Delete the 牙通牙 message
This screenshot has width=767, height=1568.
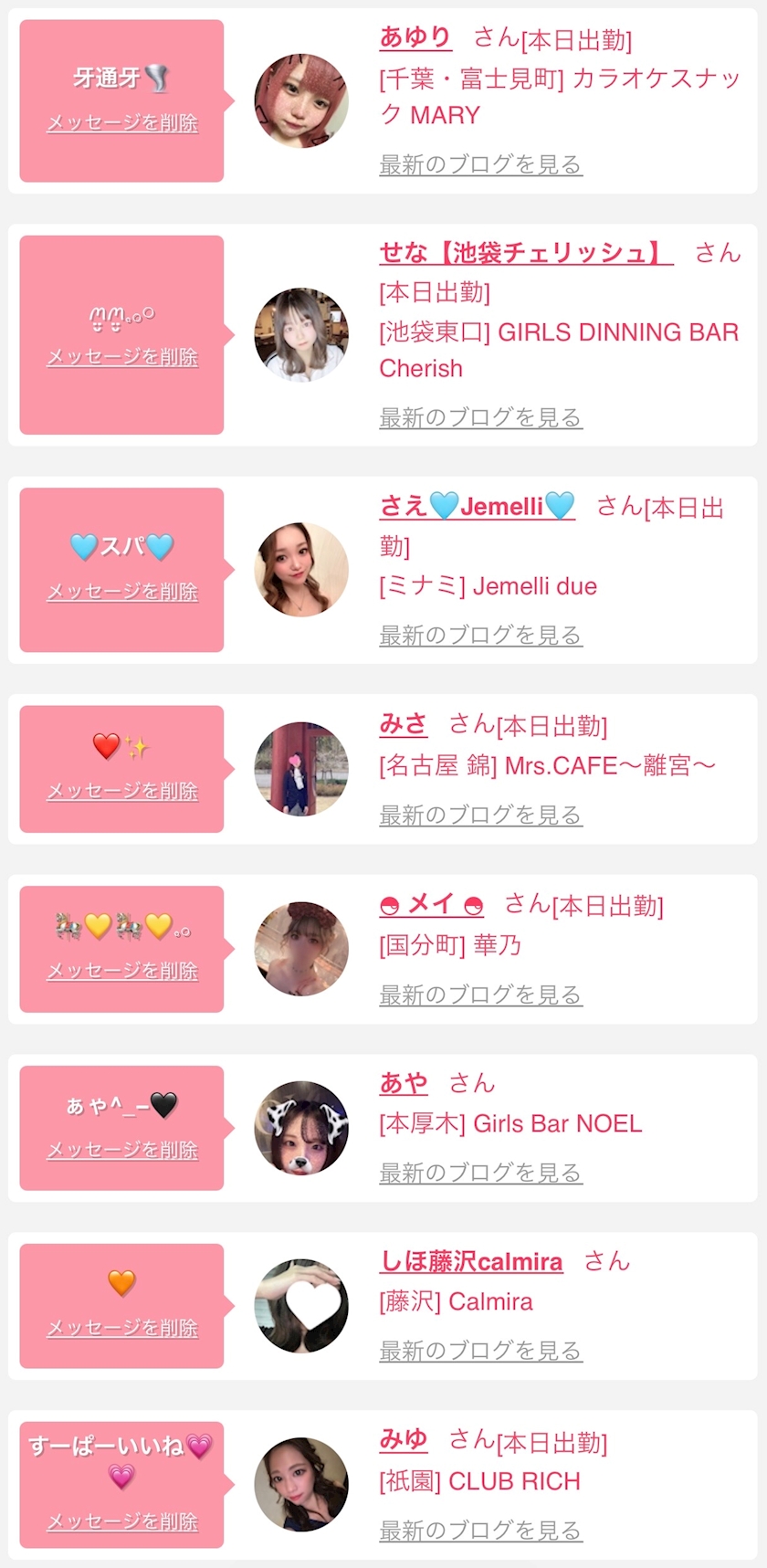(122, 123)
